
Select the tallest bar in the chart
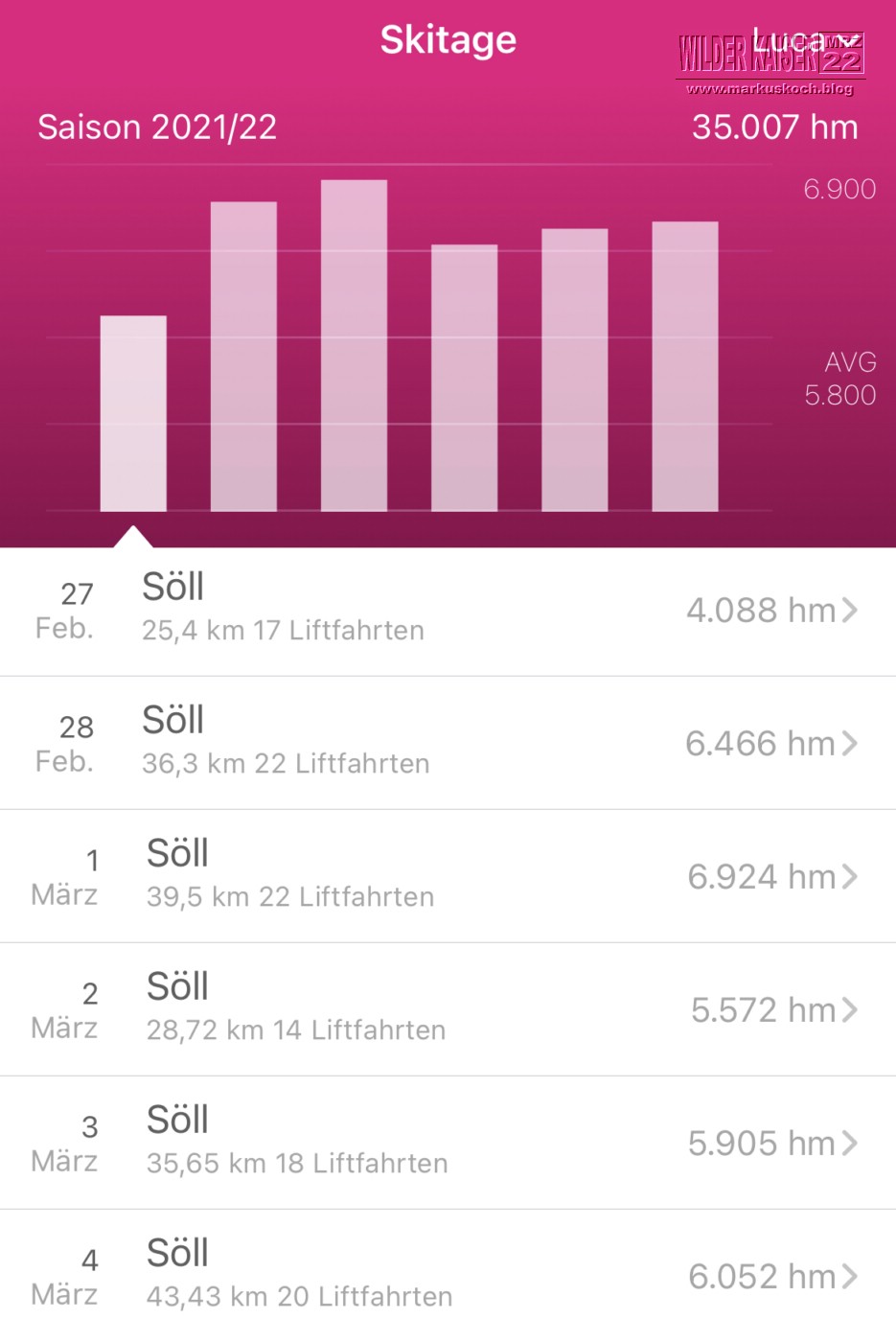click(x=354, y=345)
